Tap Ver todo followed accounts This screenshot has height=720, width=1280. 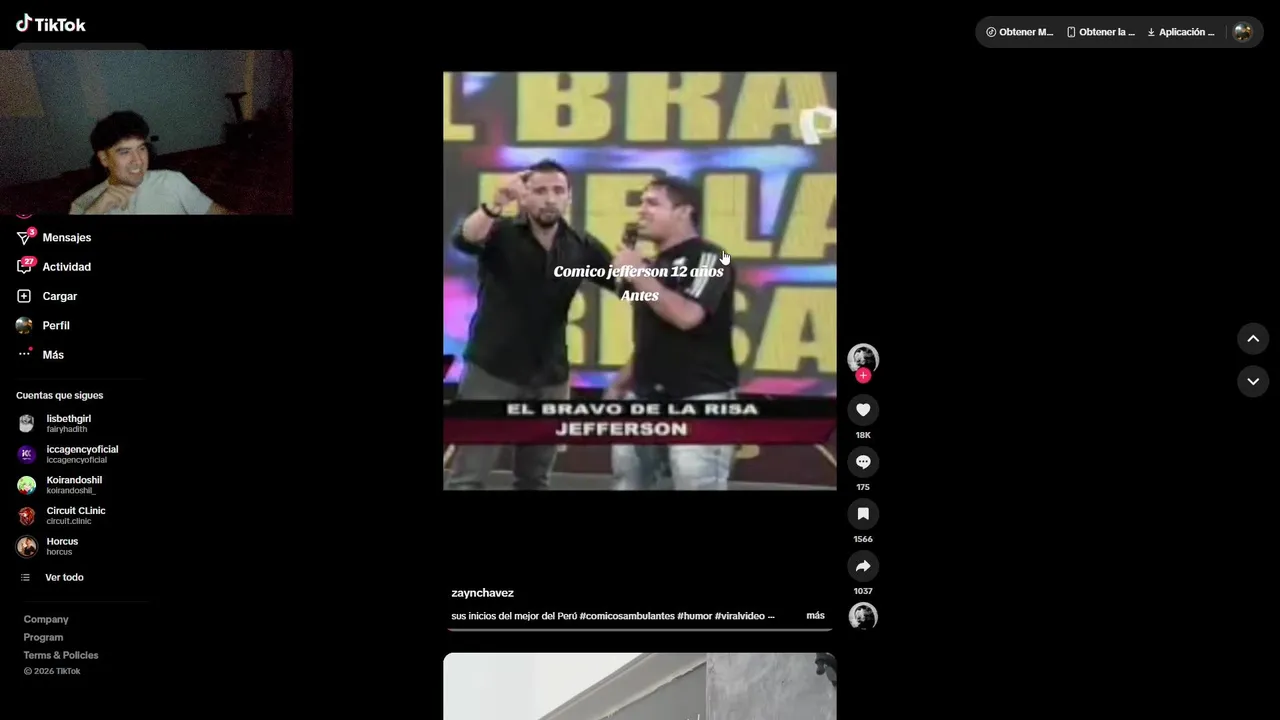(x=64, y=578)
